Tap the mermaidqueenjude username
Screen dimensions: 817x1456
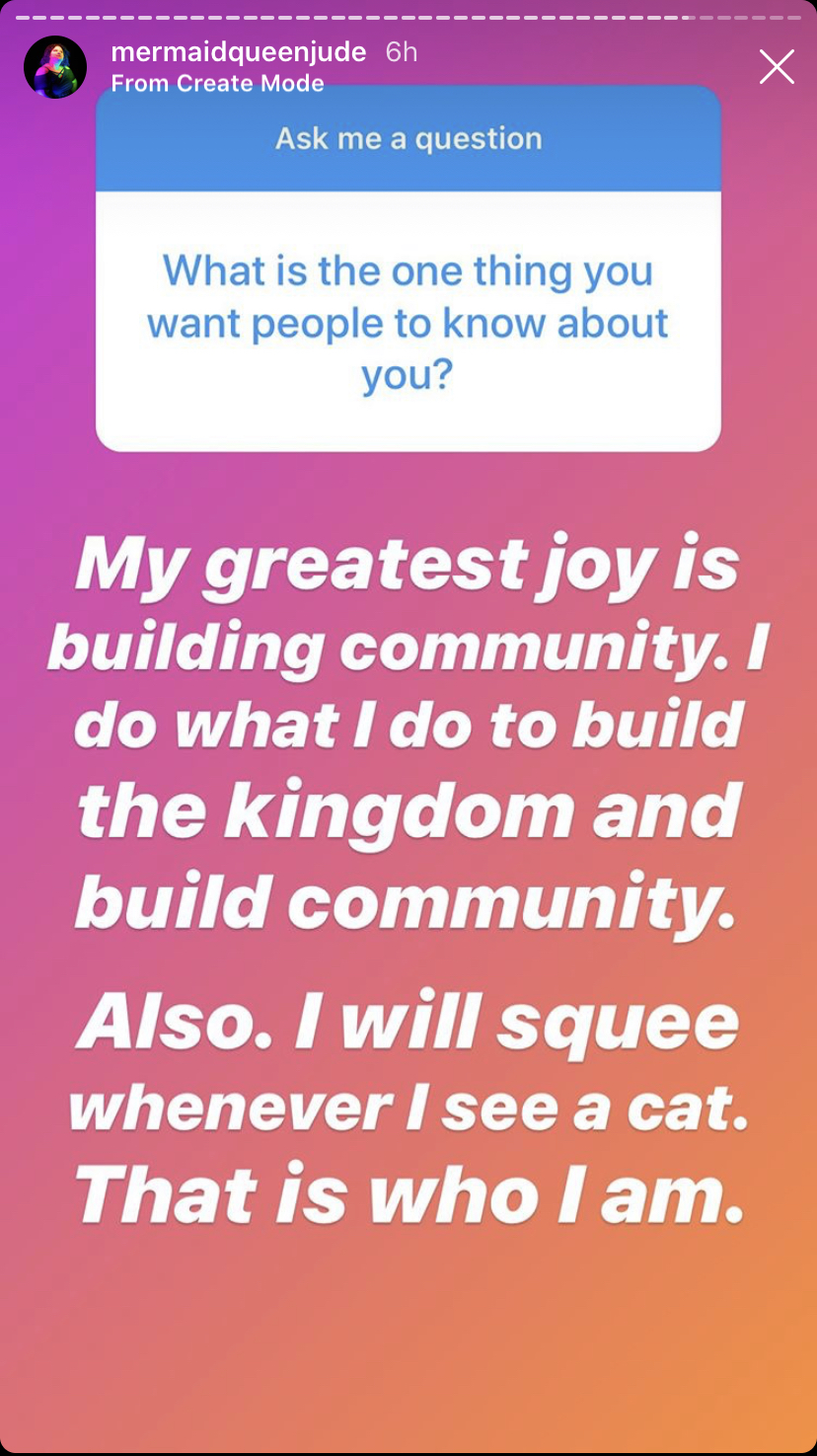point(239,51)
